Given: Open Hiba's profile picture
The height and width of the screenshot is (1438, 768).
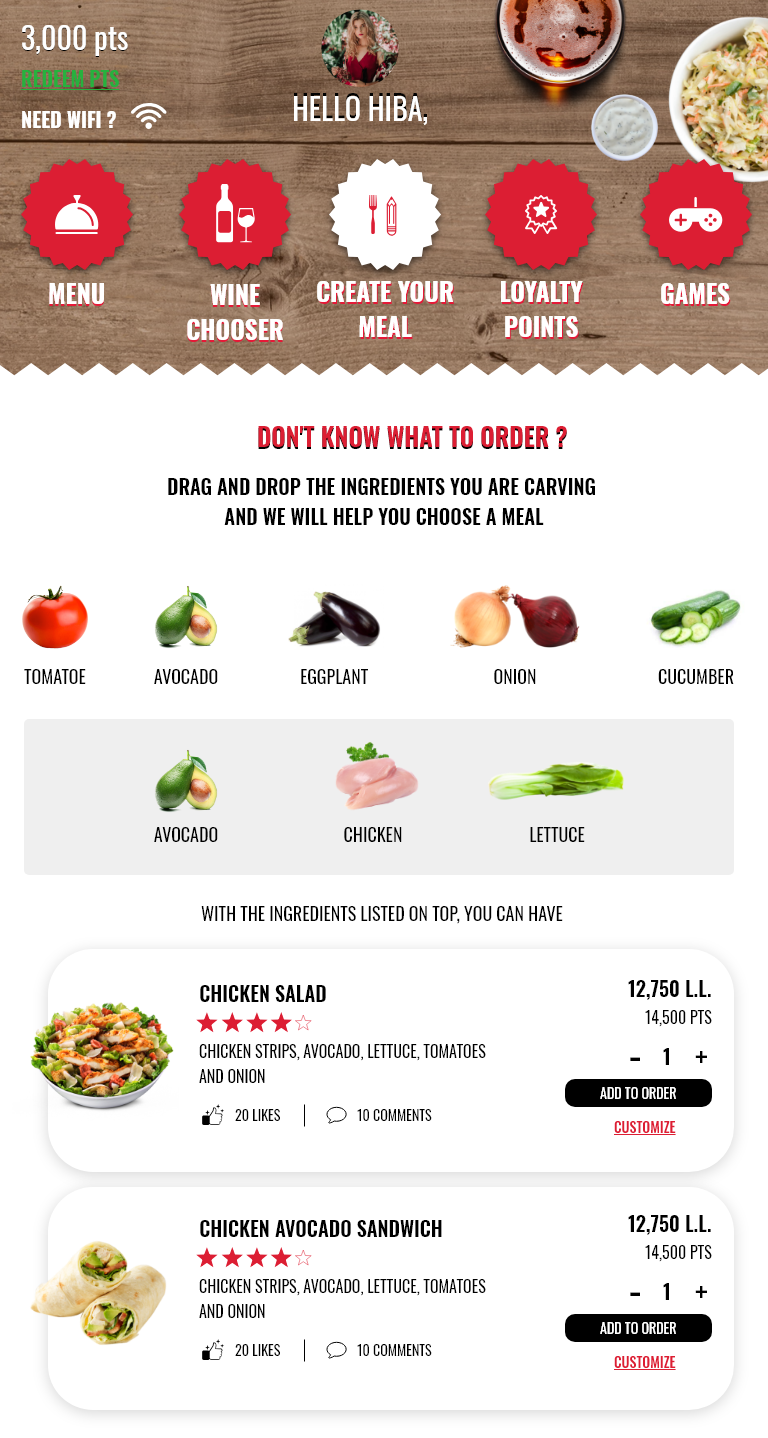Looking at the screenshot, I should [359, 47].
